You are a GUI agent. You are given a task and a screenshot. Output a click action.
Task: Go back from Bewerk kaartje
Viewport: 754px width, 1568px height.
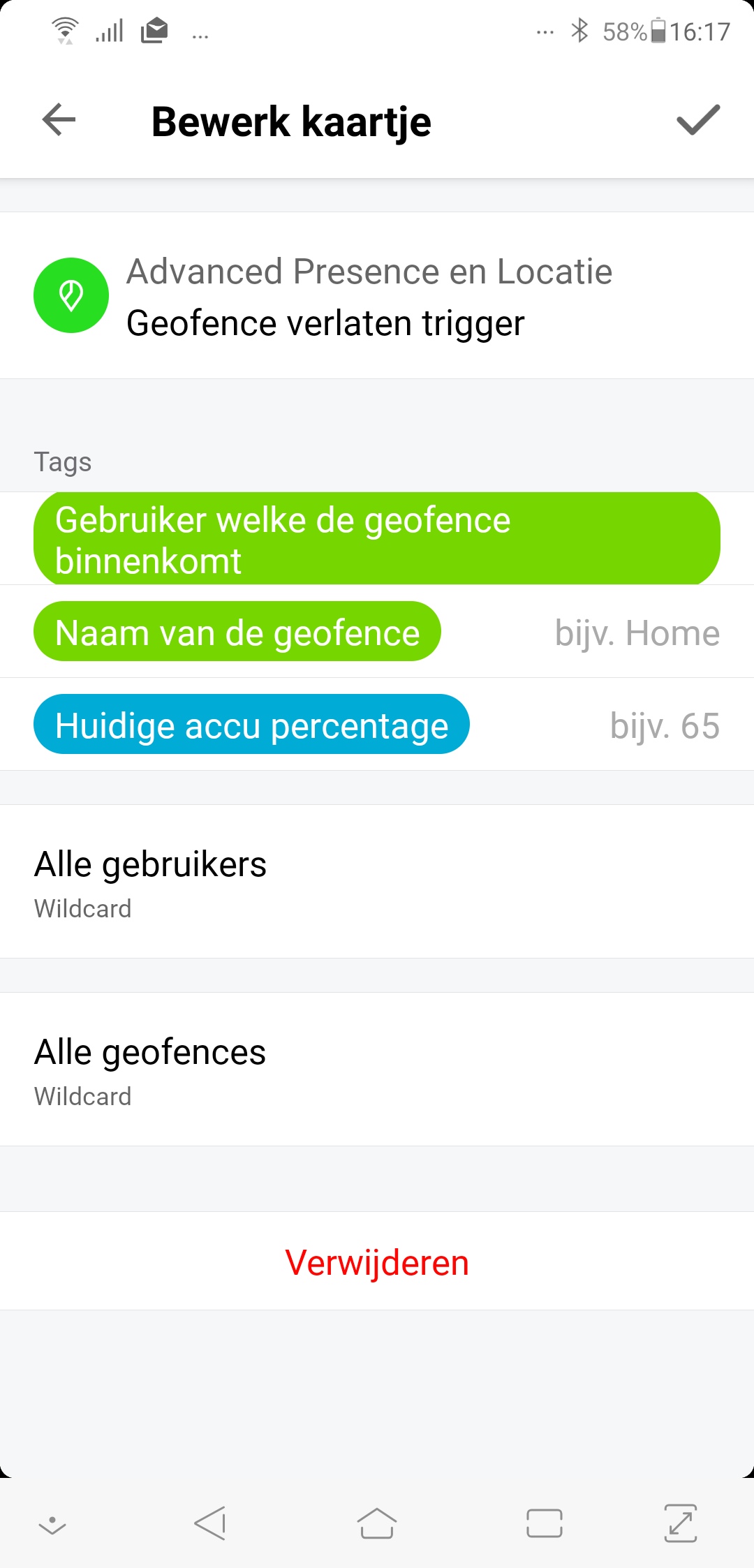tap(59, 120)
